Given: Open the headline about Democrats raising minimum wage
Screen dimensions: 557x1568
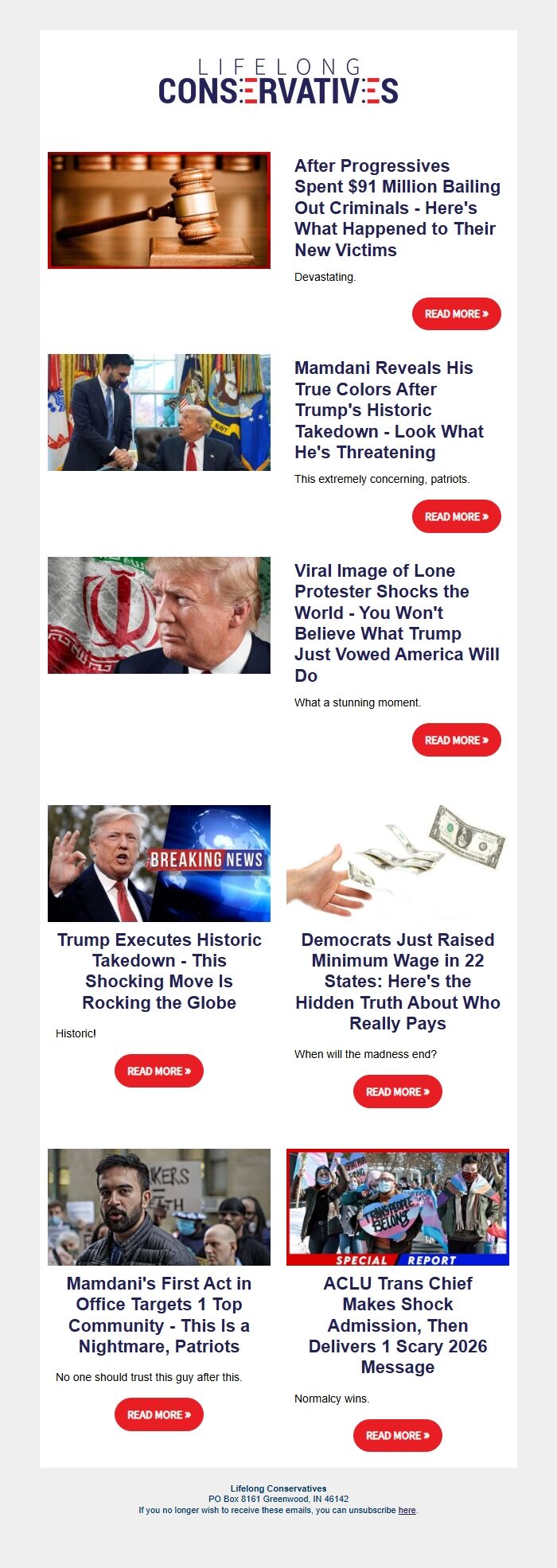Looking at the screenshot, I should coord(397,981).
